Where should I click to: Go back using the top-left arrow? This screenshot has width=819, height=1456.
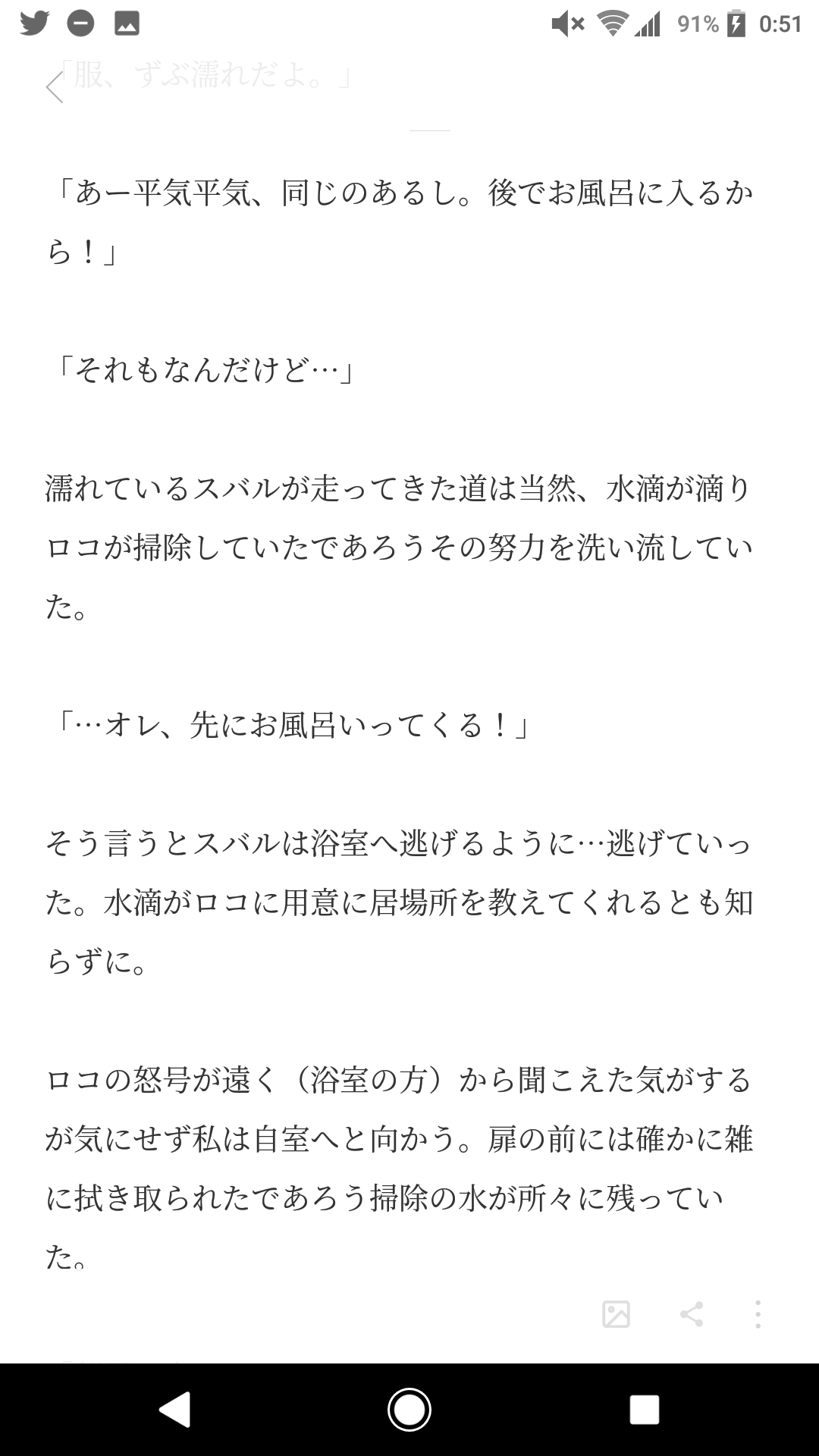click(x=55, y=87)
